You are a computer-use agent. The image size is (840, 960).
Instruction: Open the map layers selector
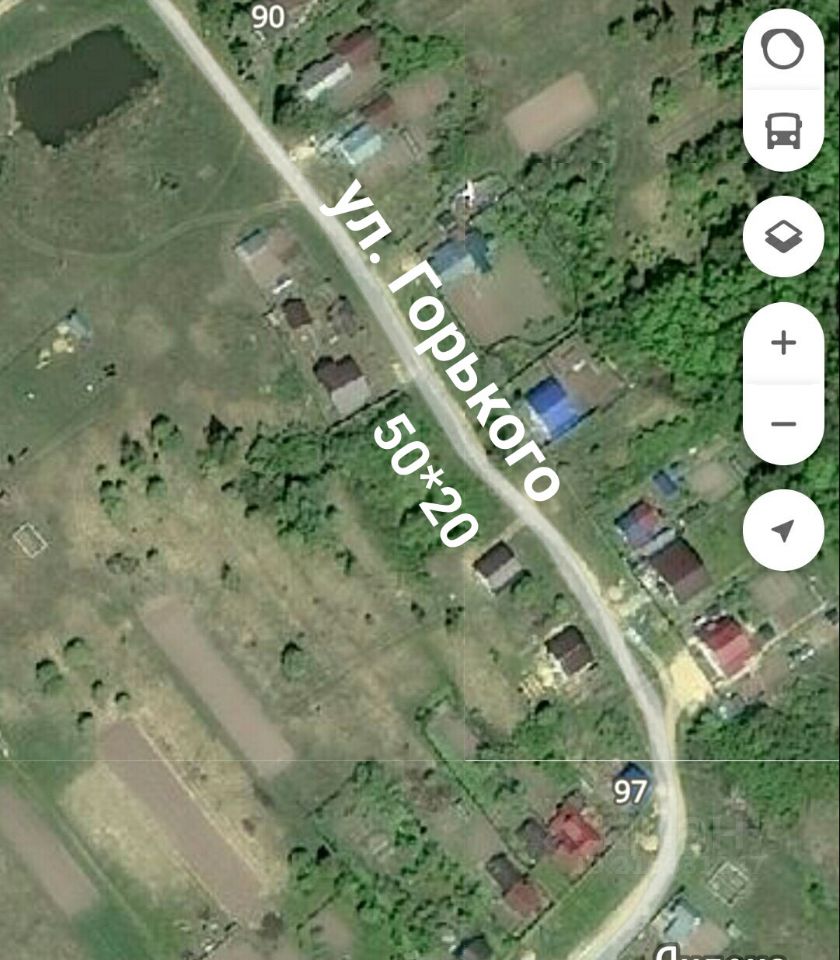(783, 237)
